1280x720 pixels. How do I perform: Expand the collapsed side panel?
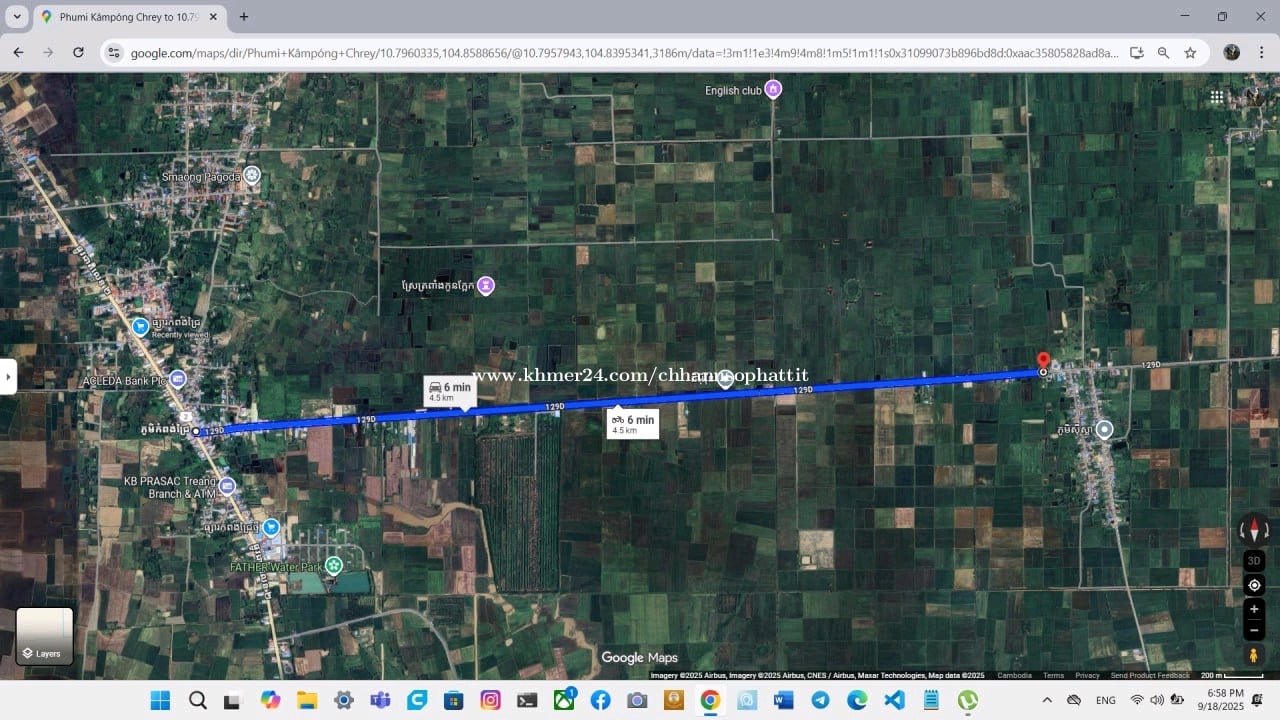8,377
